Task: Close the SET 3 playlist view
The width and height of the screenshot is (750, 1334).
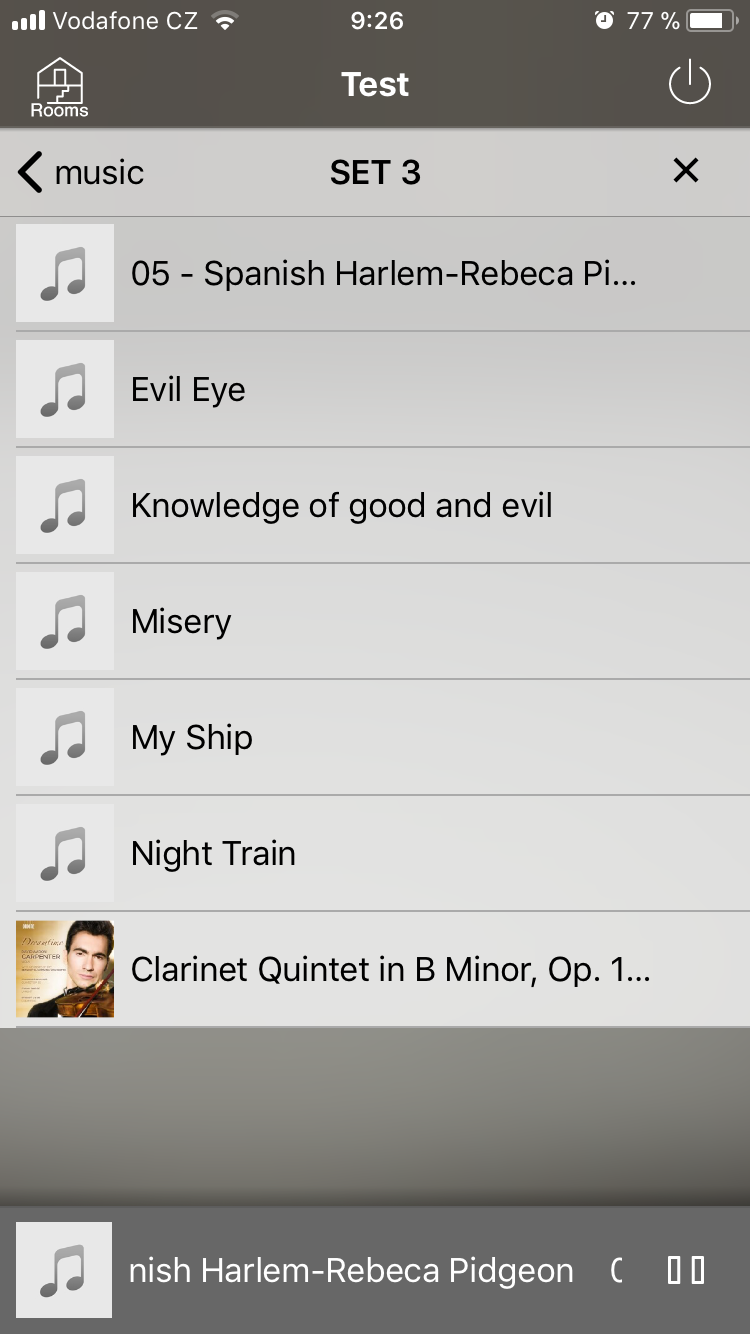Action: tap(685, 171)
